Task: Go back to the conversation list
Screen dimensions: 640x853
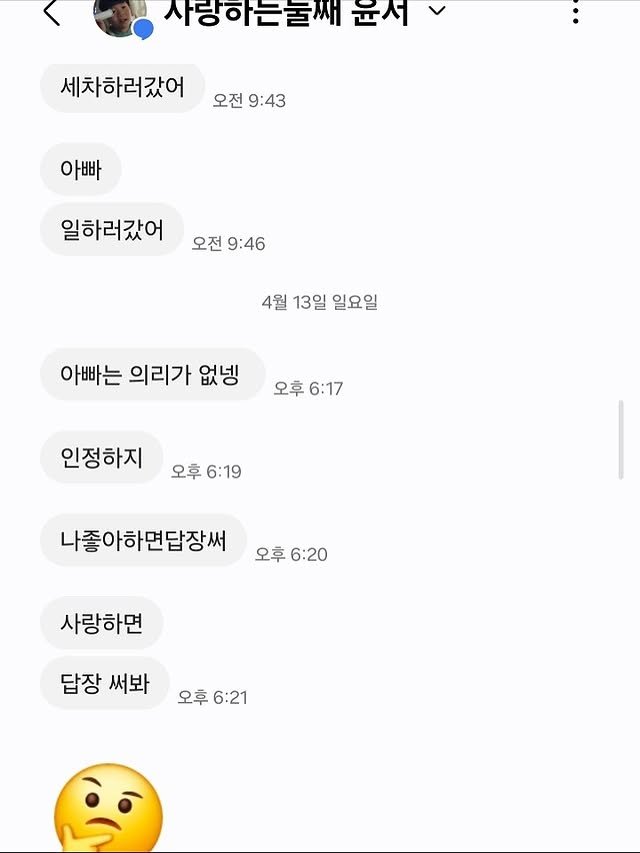Action: [x=52, y=13]
